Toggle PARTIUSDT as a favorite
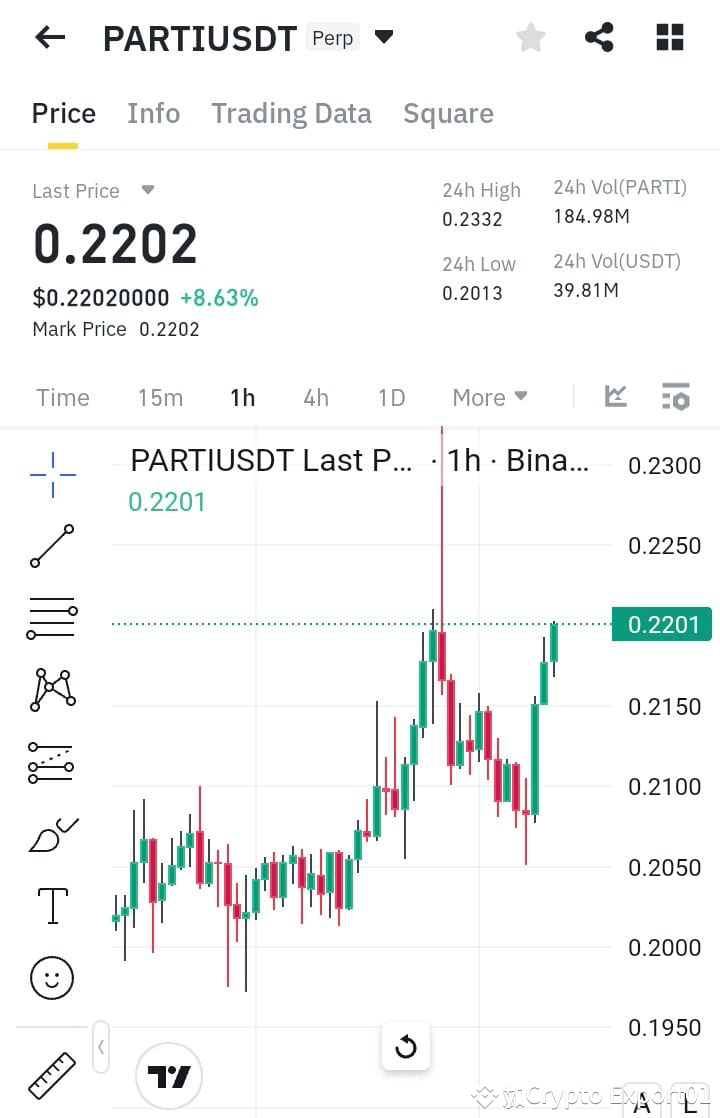 [x=531, y=37]
